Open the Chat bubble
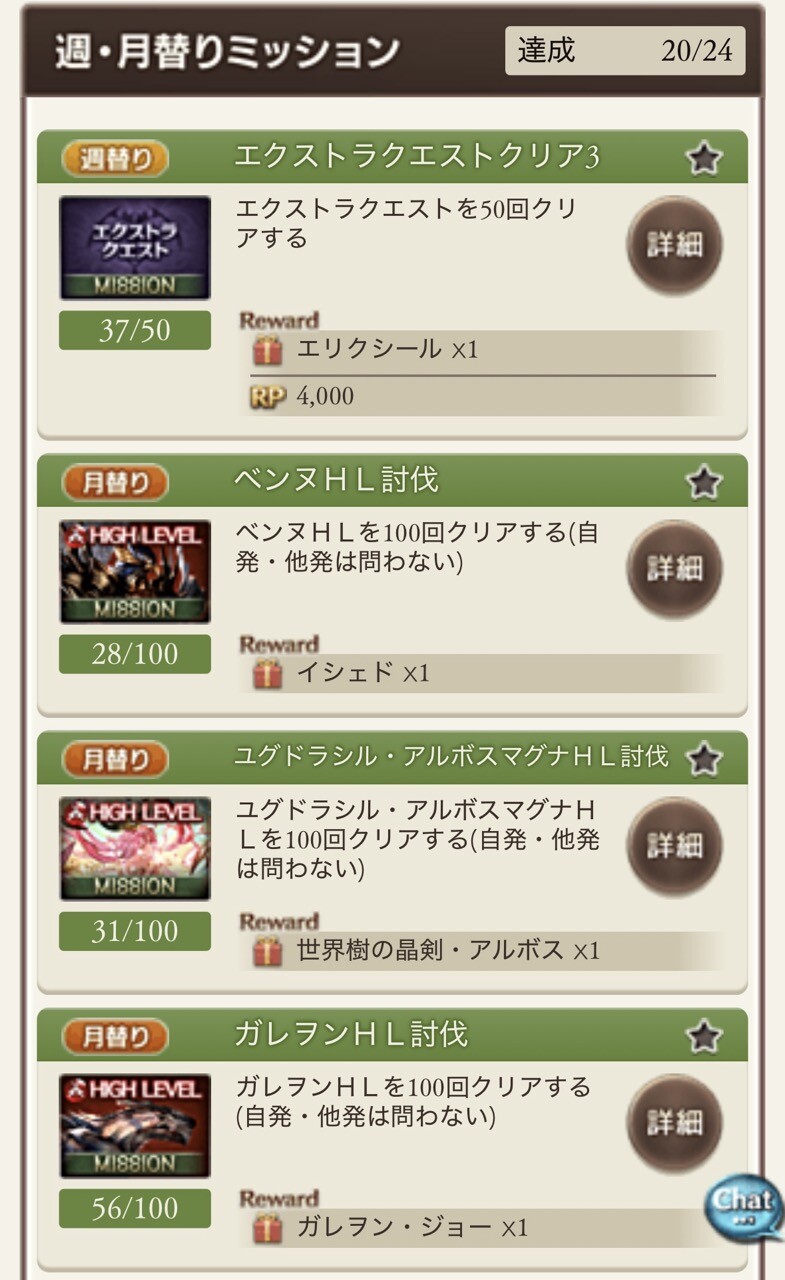The width and height of the screenshot is (785, 1280). [743, 1205]
